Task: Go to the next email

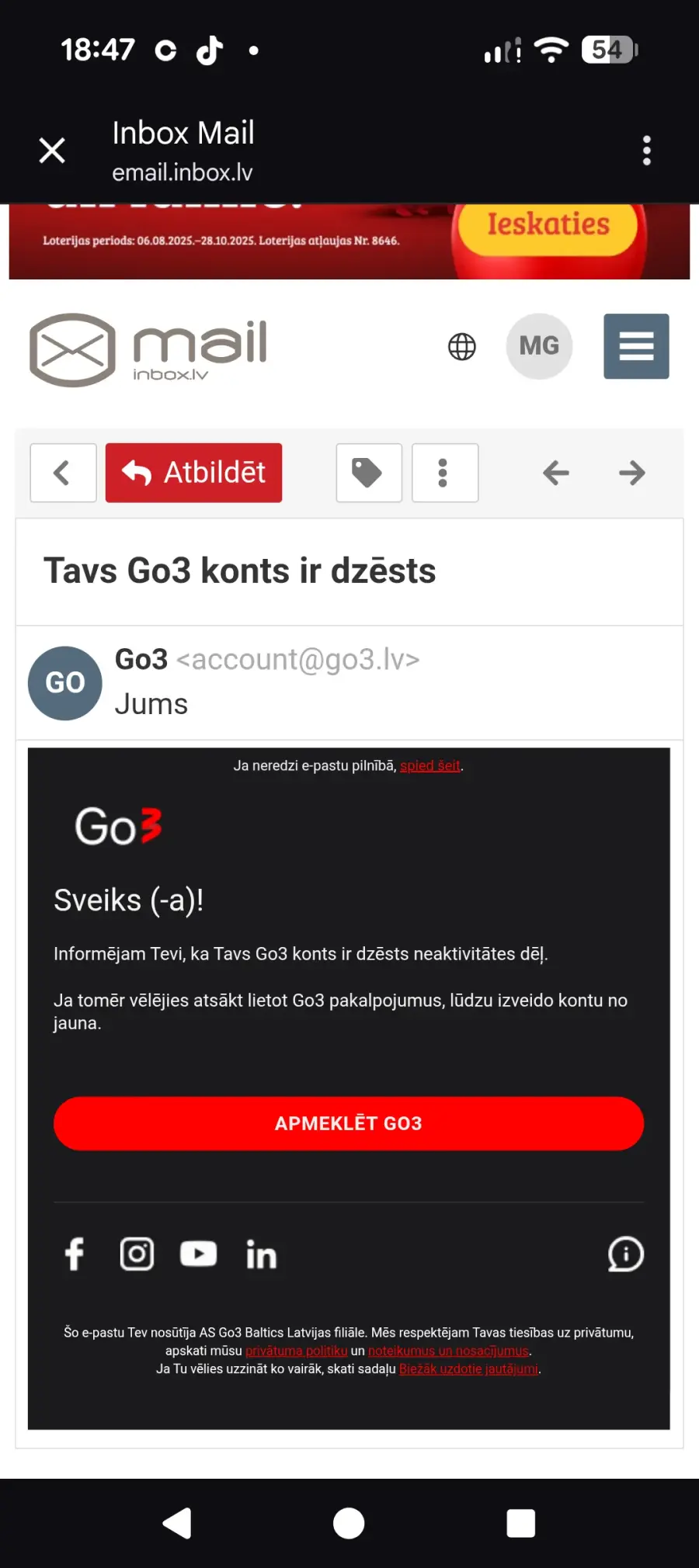Action: click(x=632, y=473)
